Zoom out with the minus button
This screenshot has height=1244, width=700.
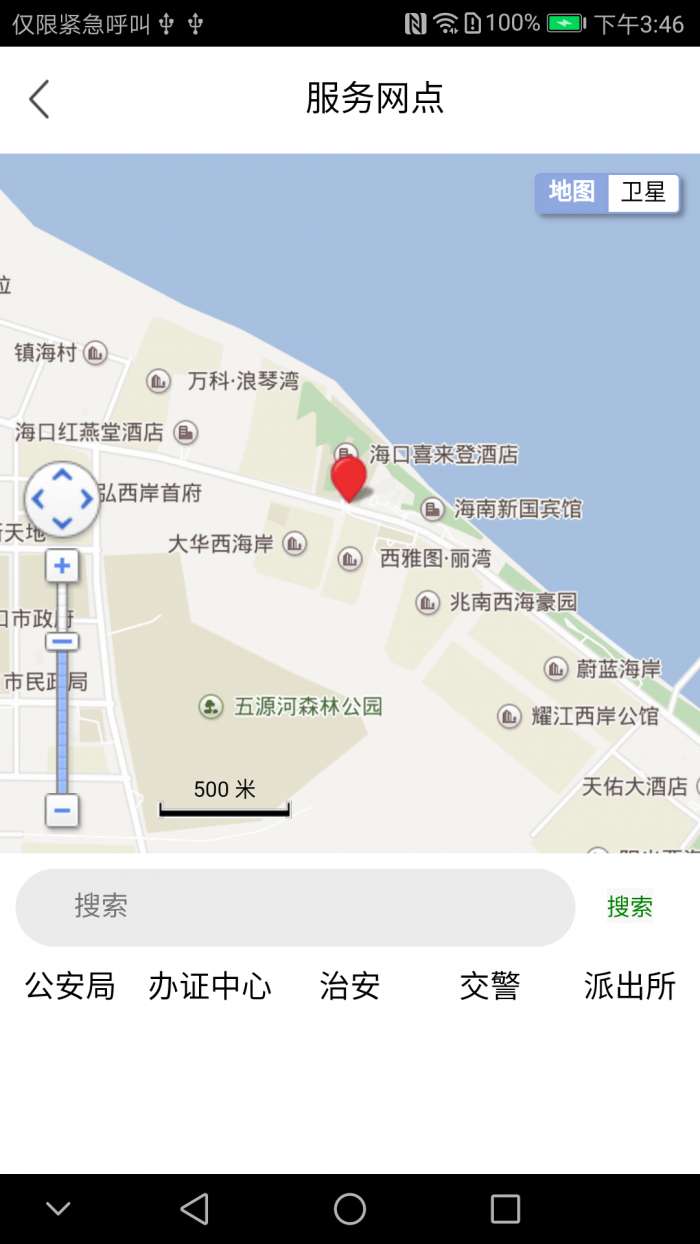(62, 809)
